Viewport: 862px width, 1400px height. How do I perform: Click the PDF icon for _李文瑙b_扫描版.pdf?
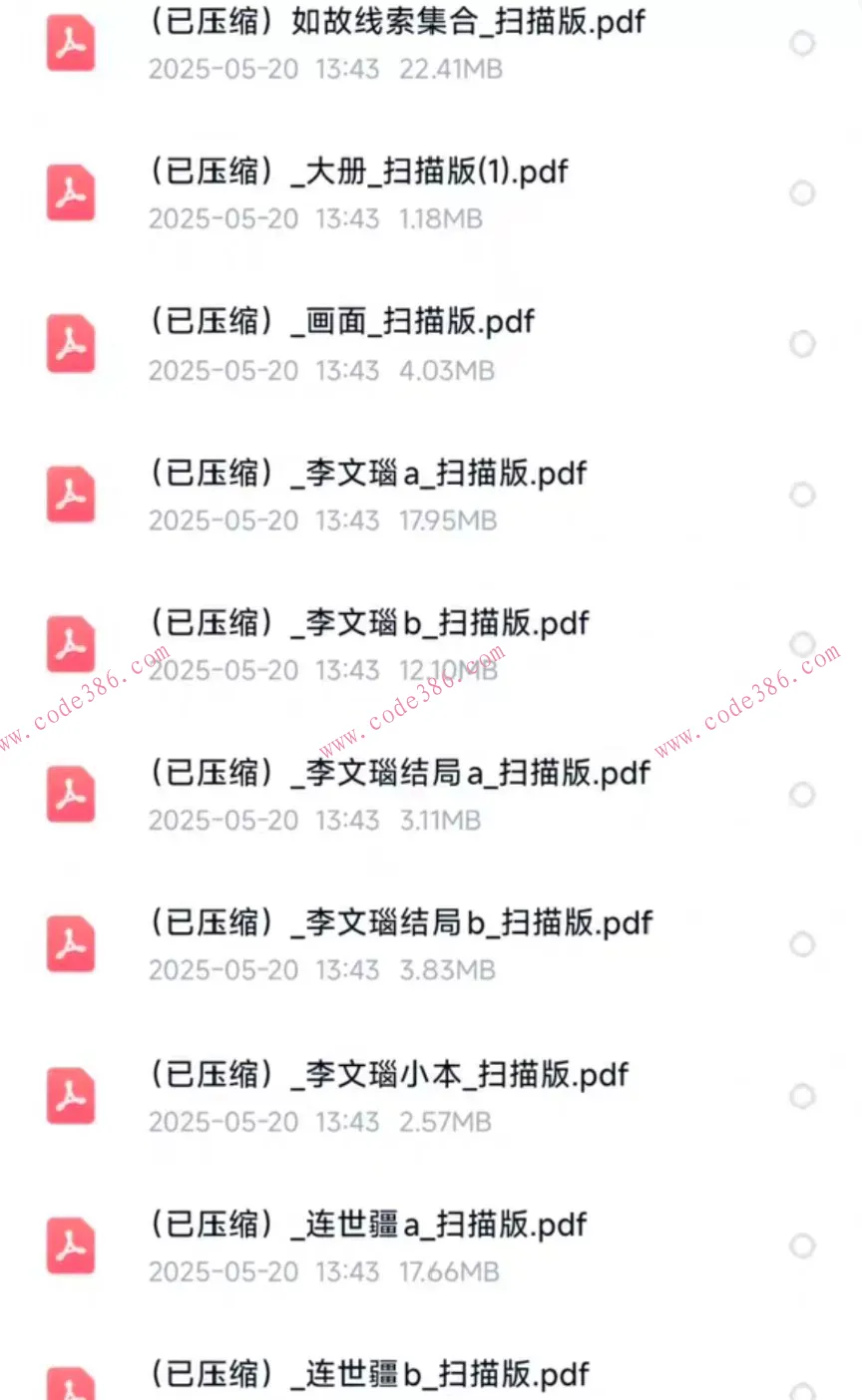pyautogui.click(x=70, y=644)
